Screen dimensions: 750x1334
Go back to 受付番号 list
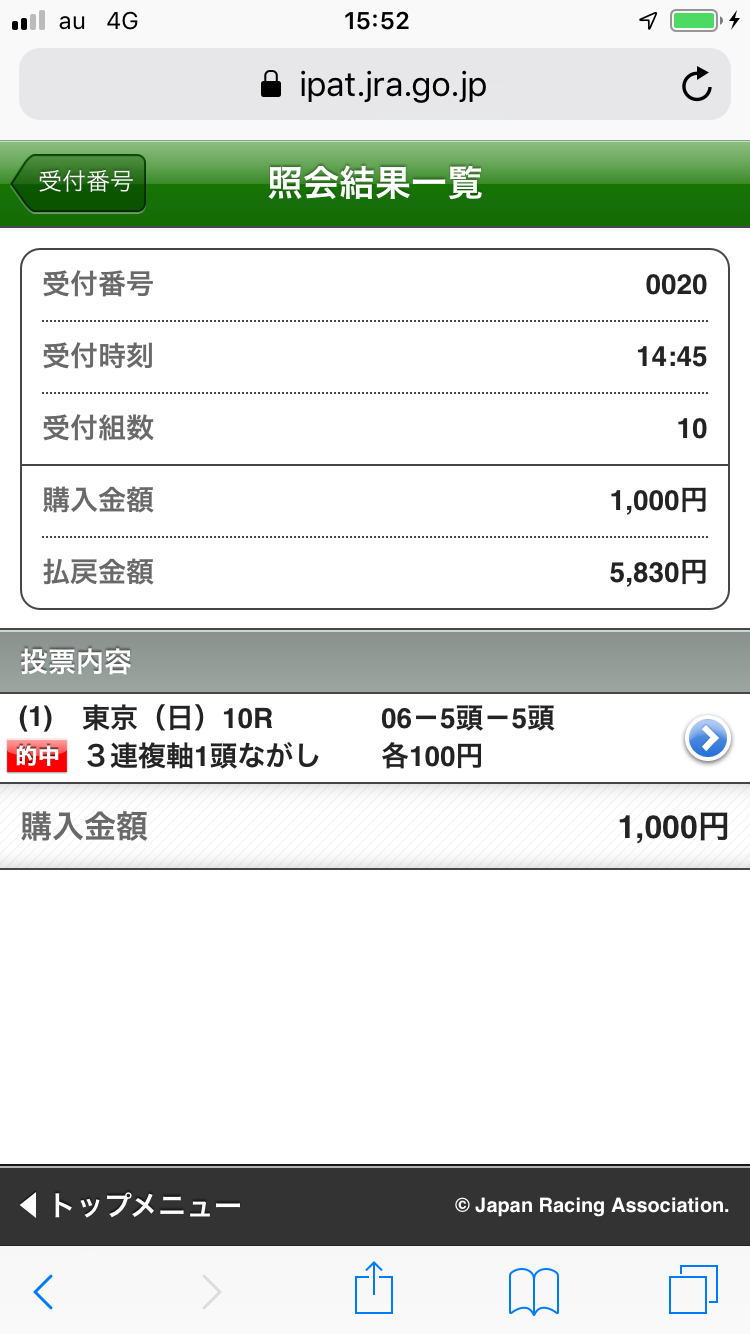[x=80, y=183]
